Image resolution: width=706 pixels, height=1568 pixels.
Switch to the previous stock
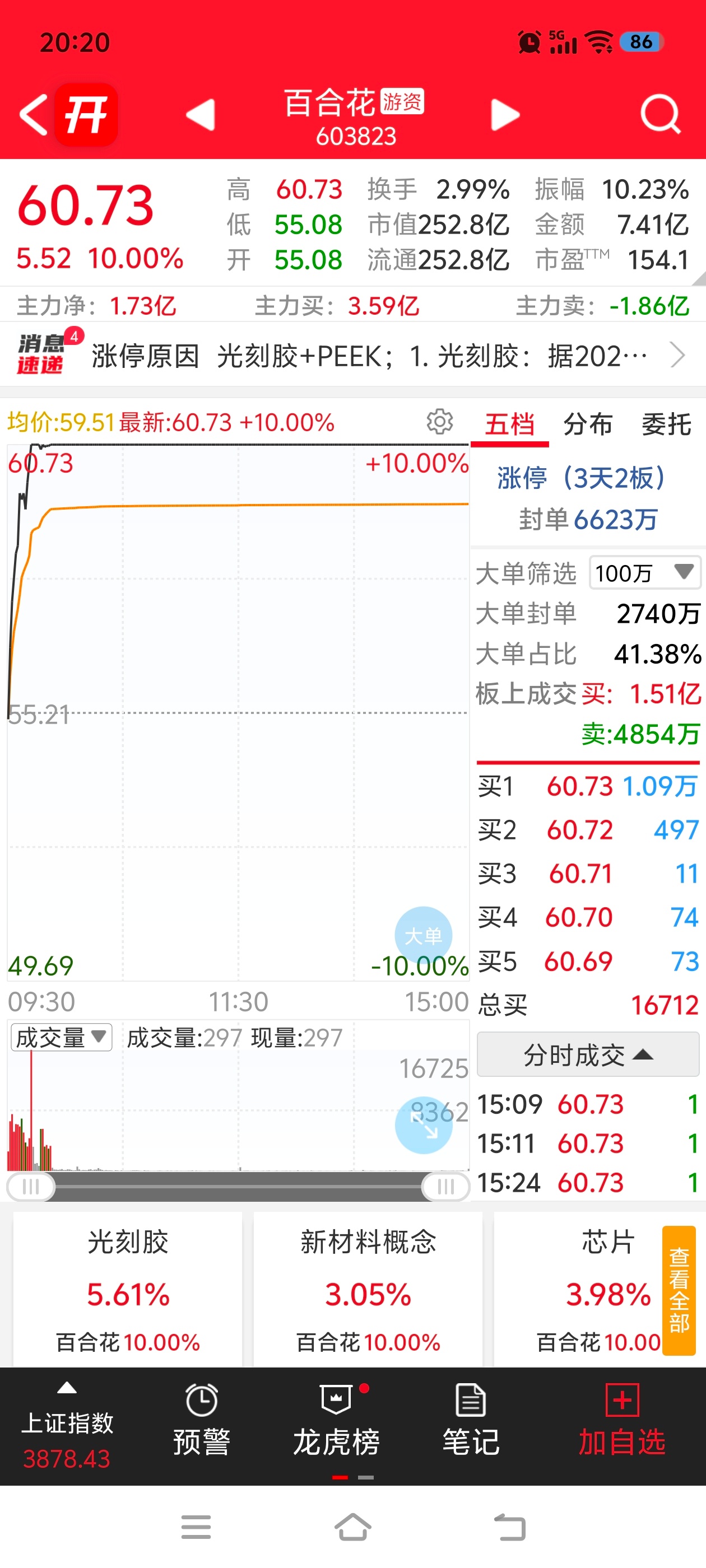point(201,114)
